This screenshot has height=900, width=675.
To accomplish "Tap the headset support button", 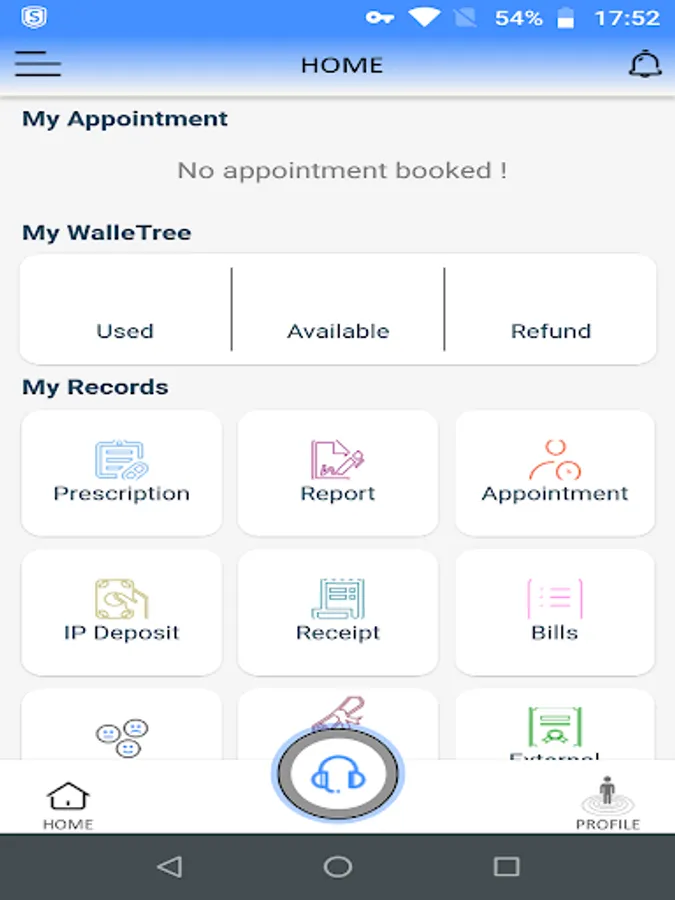I will [x=338, y=773].
